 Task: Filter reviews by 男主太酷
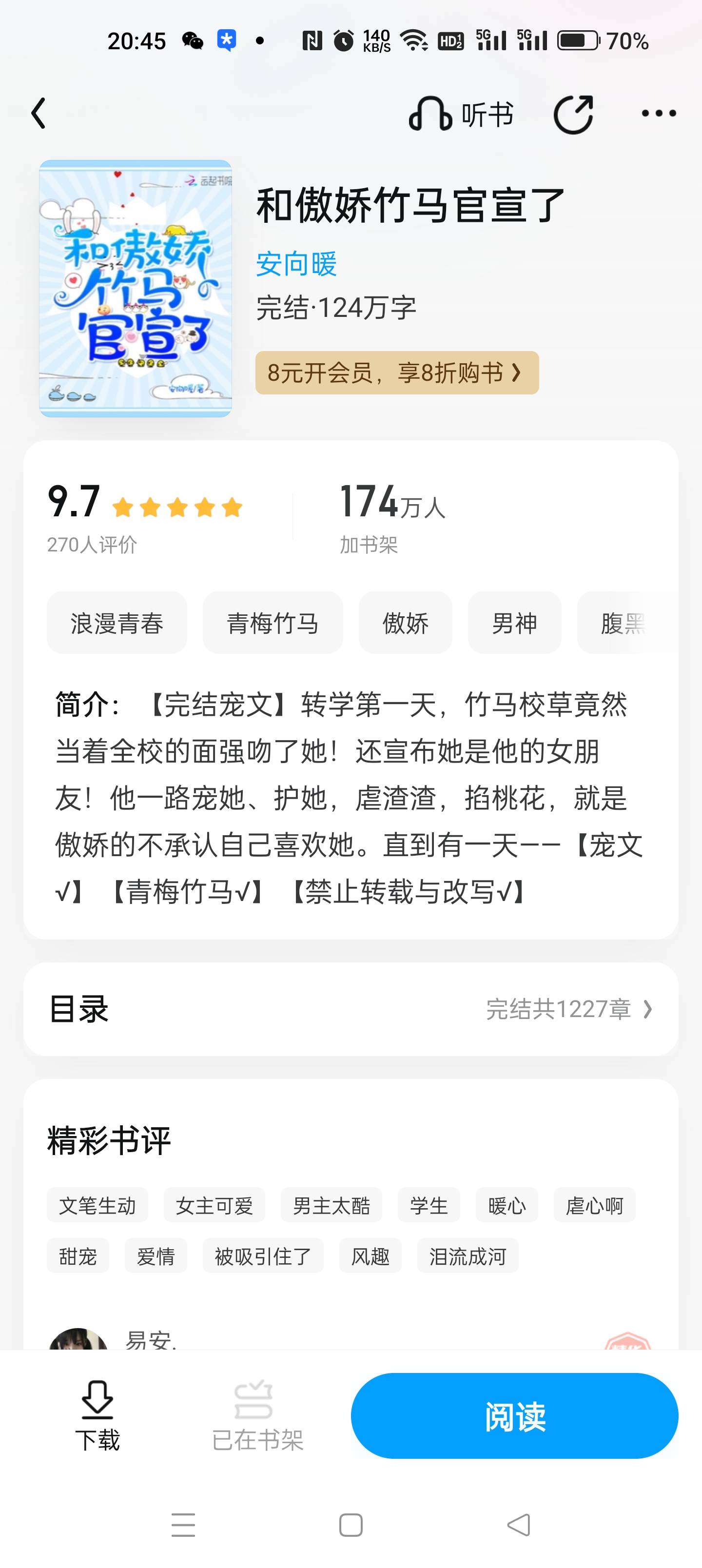pyautogui.click(x=331, y=1205)
